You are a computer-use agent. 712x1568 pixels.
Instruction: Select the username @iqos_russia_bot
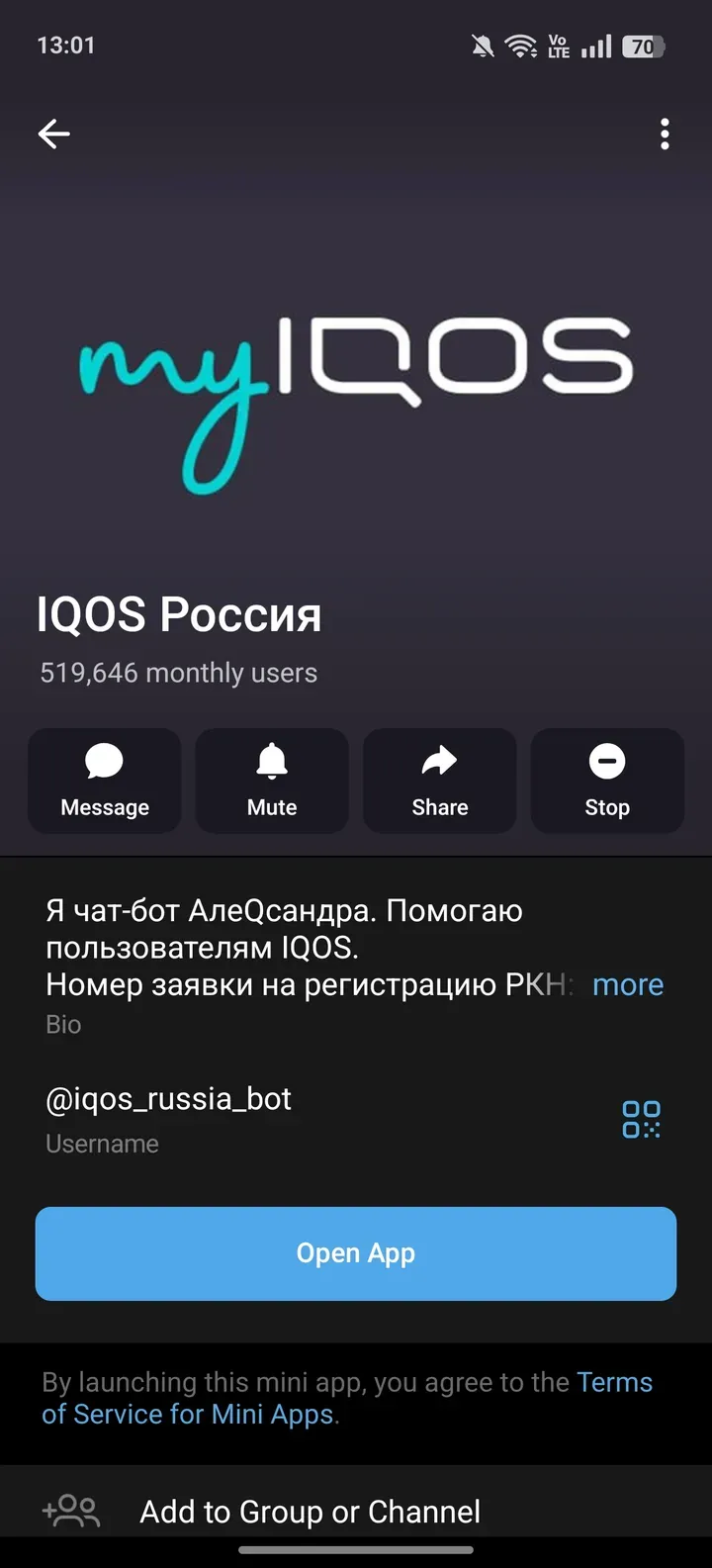point(168,1098)
